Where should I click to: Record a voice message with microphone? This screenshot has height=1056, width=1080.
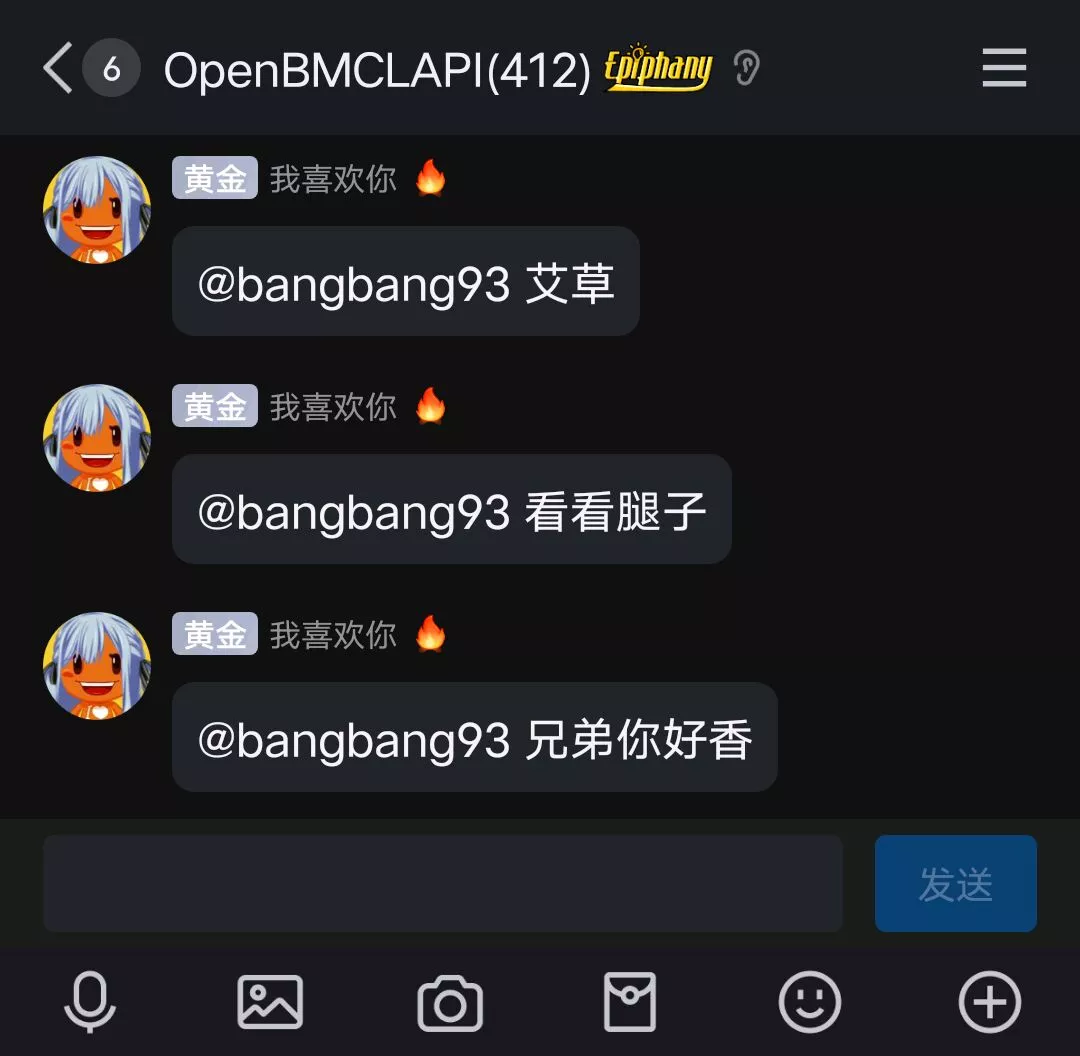90,1001
